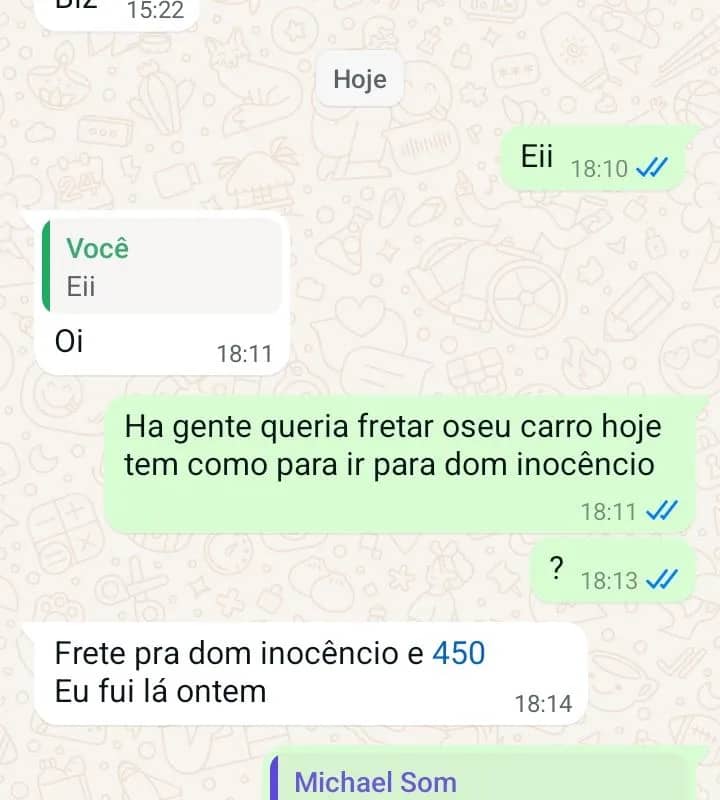Click the text "Eu fui lá ontem"
Screen dimensions: 720x800
161,691
